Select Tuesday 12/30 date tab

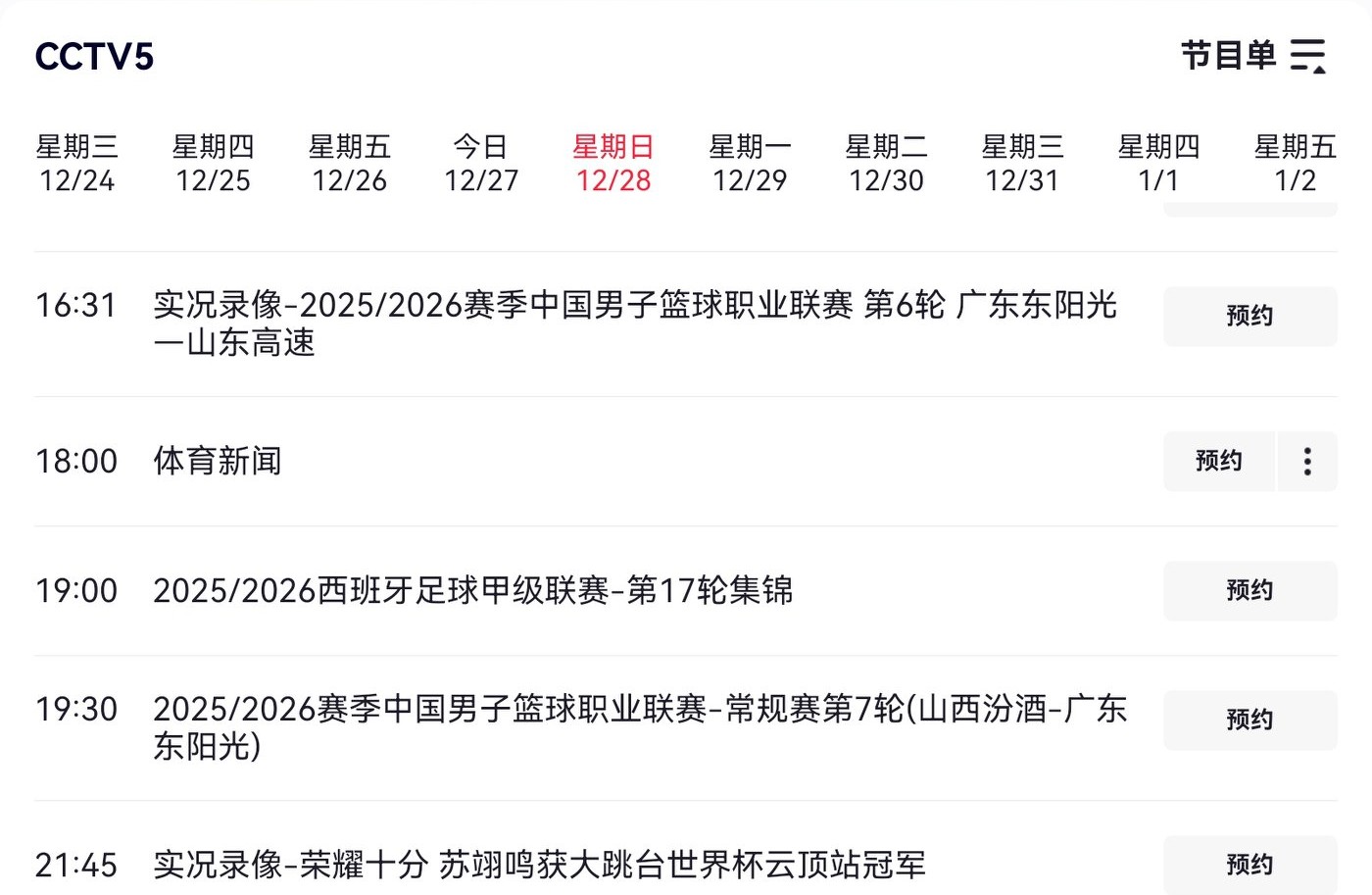click(886, 164)
